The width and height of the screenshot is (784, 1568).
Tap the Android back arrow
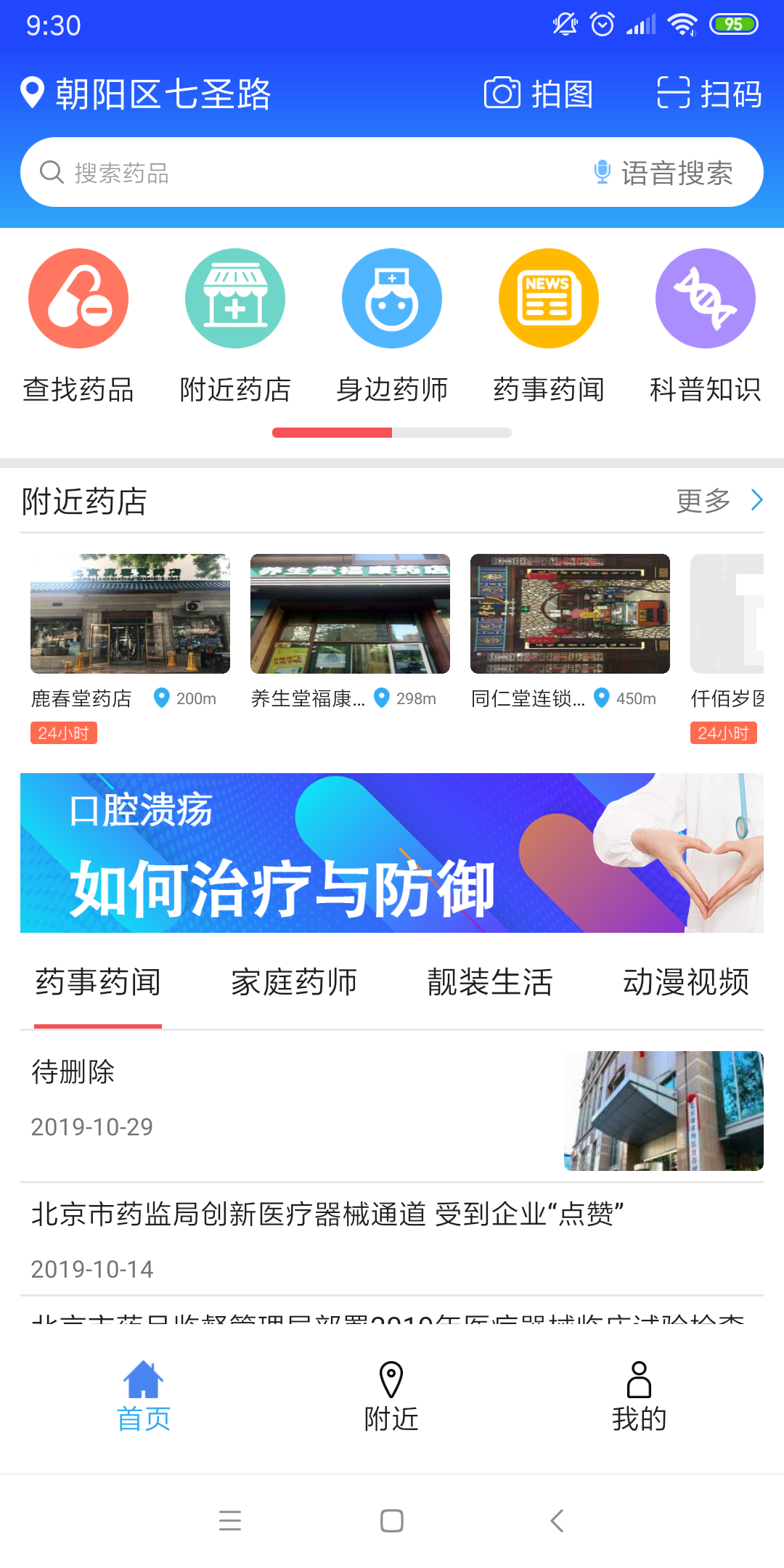point(556,1522)
